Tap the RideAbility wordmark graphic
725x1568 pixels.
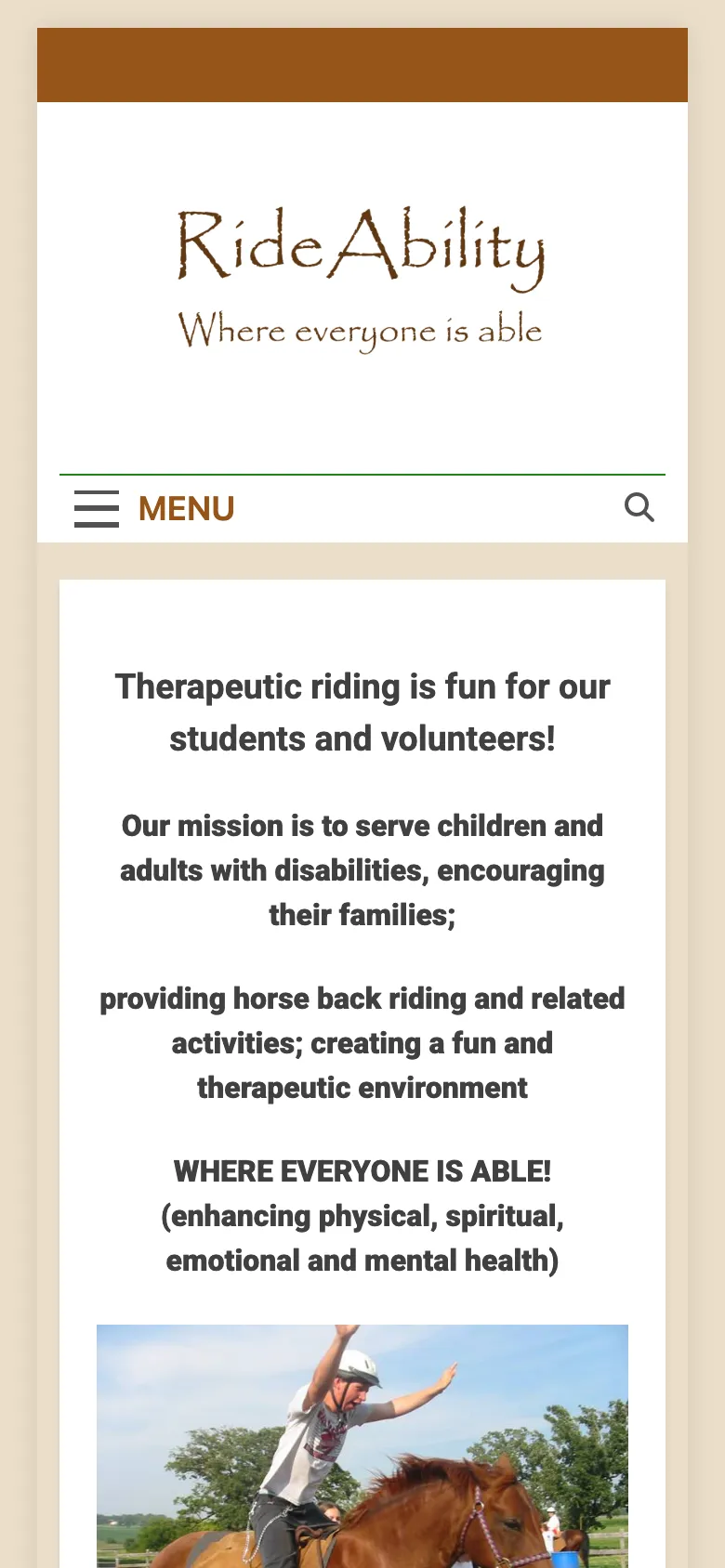pos(362,246)
